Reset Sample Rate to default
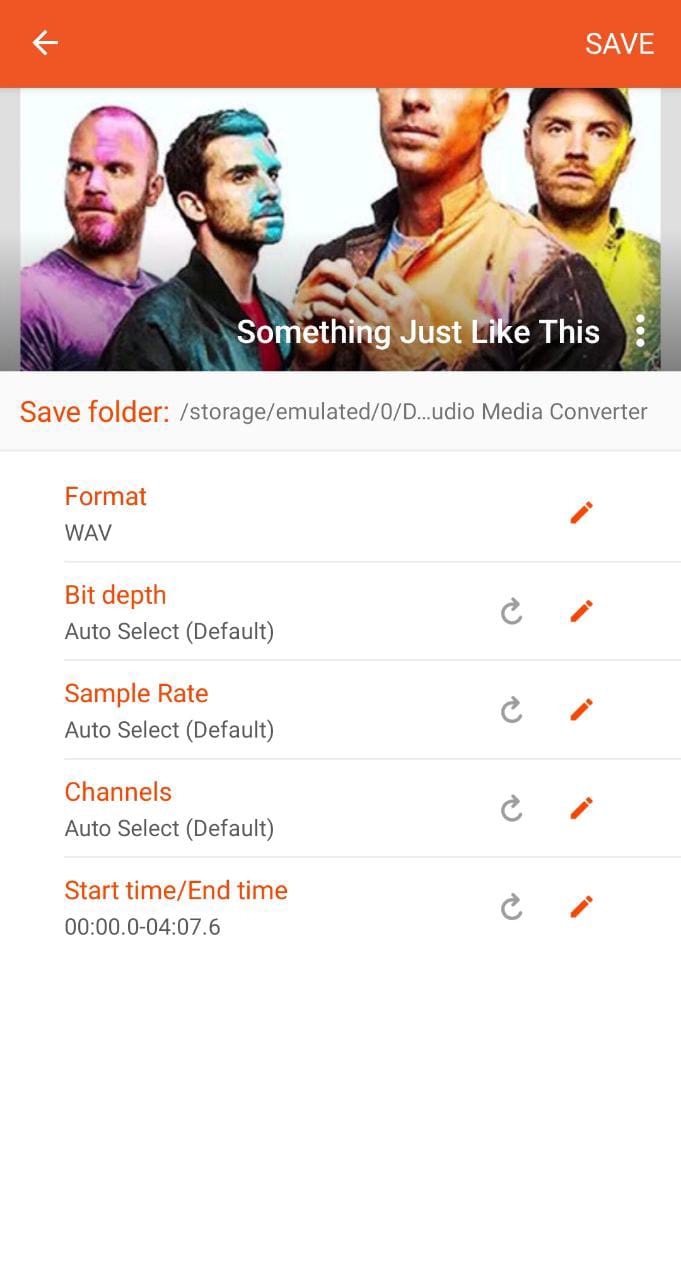 point(512,710)
